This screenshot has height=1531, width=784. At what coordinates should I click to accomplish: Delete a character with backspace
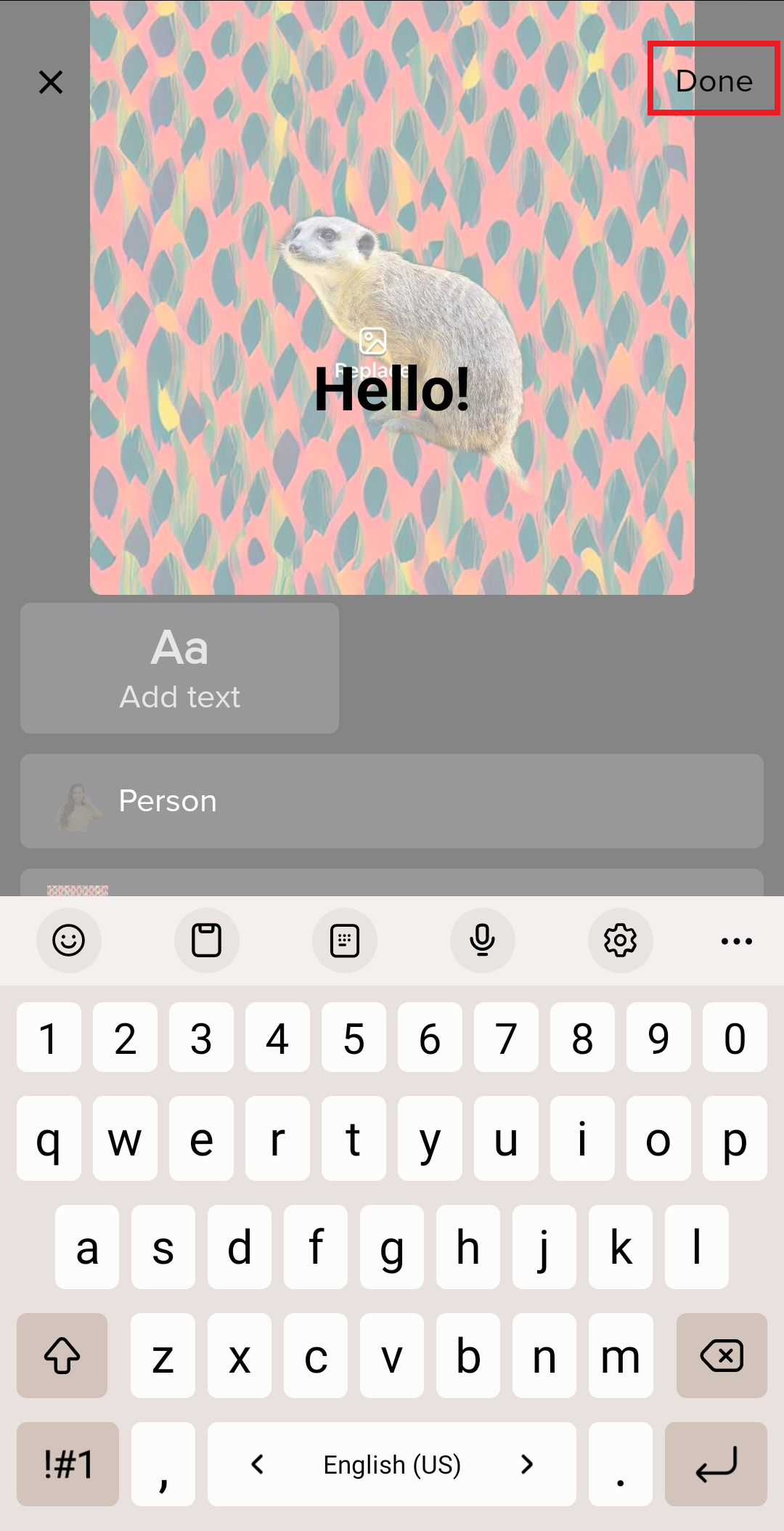[x=722, y=1355]
